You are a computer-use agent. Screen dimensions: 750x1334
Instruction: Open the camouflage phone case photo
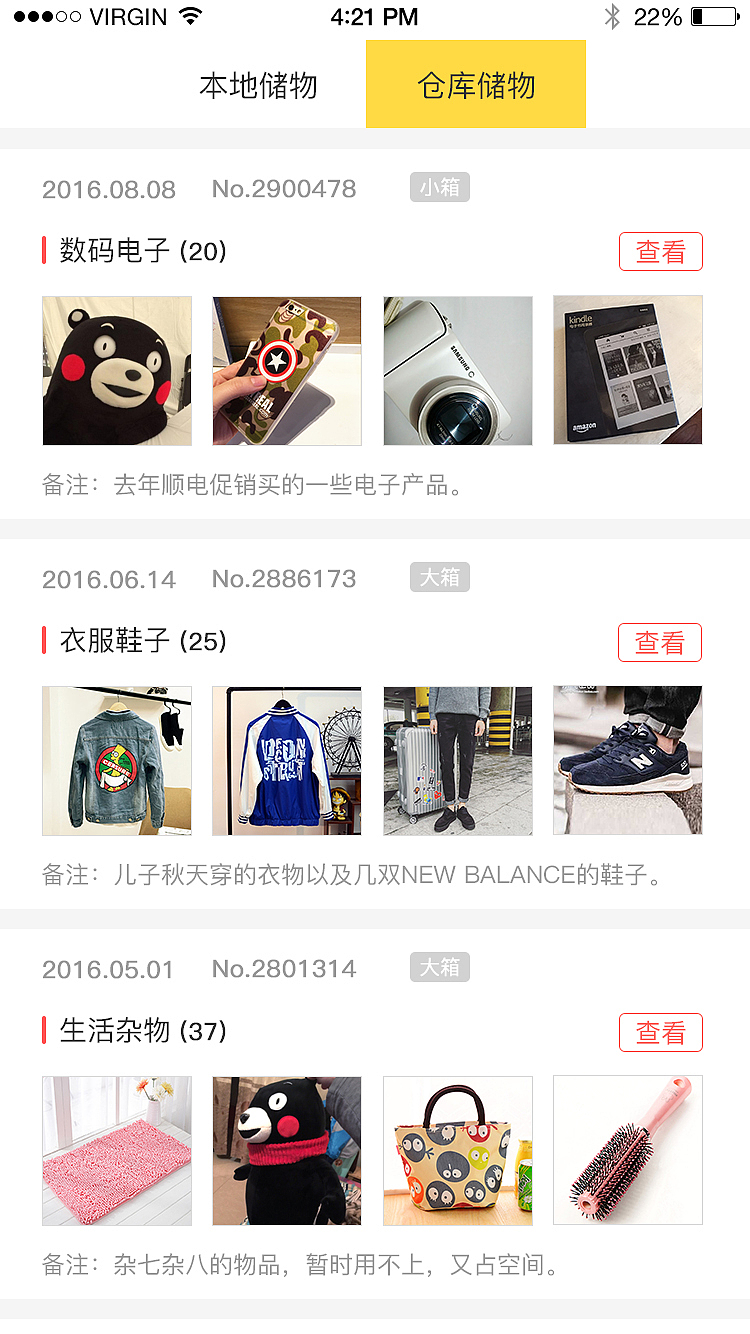coord(286,370)
